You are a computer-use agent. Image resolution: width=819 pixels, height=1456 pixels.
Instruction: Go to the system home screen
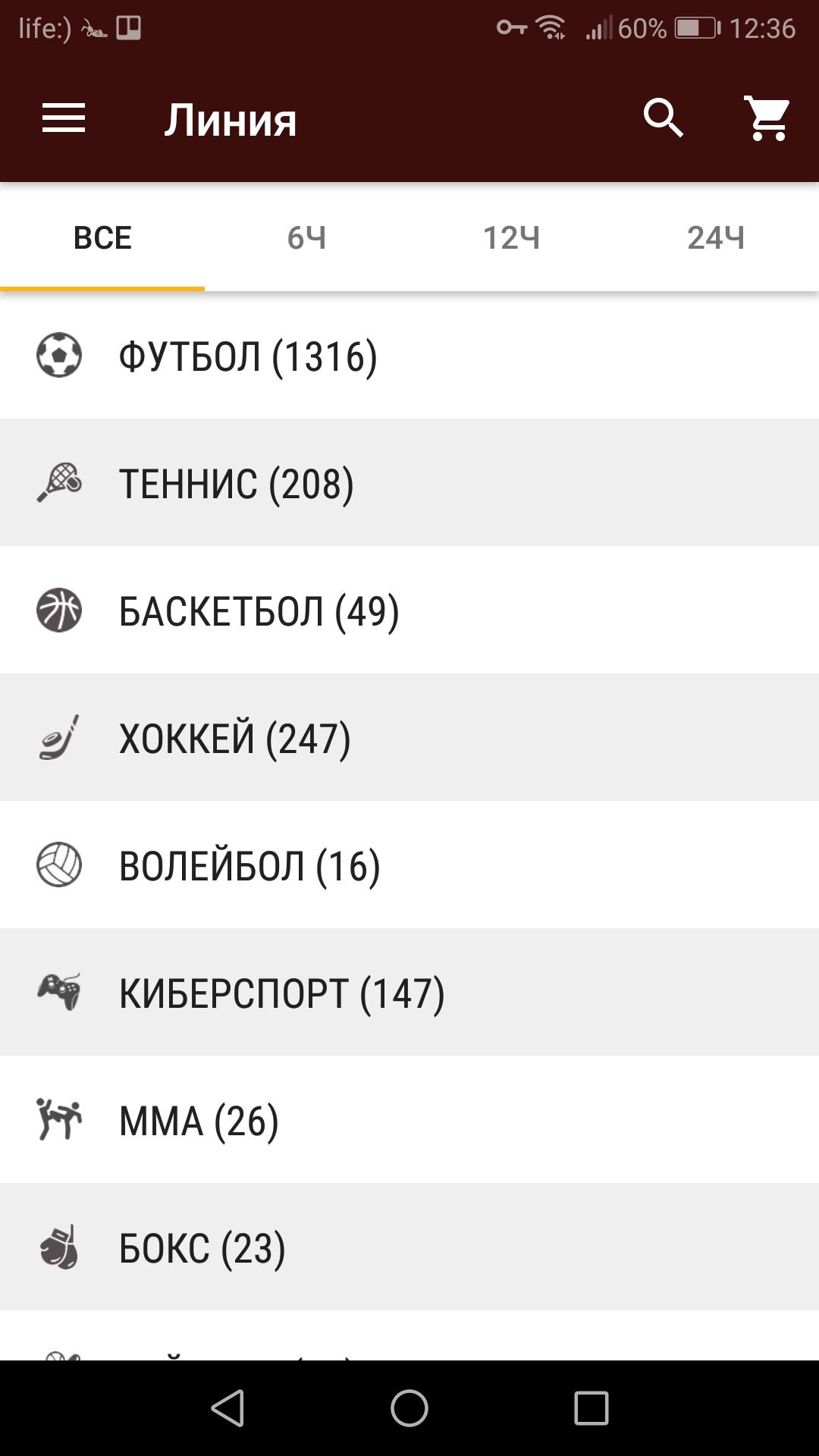tap(409, 1408)
